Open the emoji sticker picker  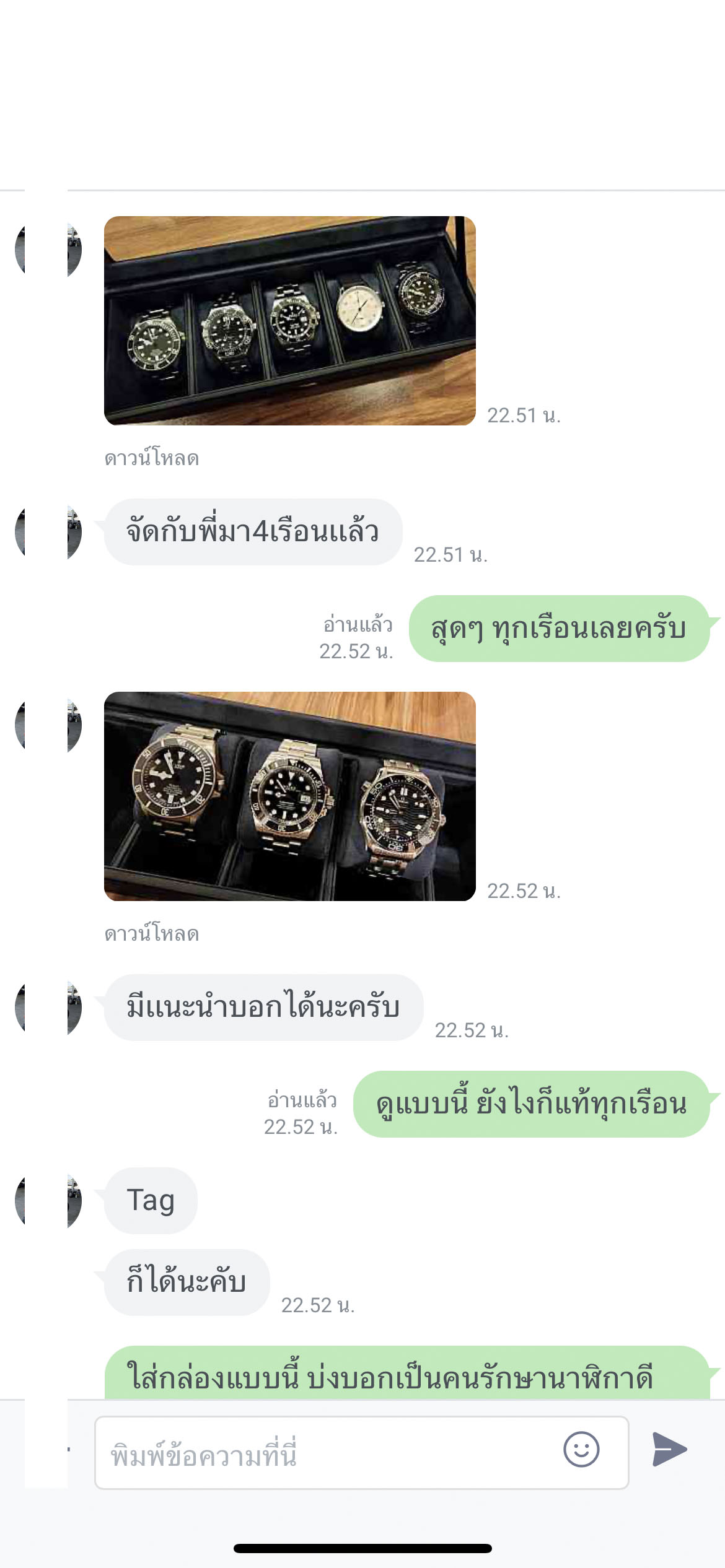[x=581, y=1450]
